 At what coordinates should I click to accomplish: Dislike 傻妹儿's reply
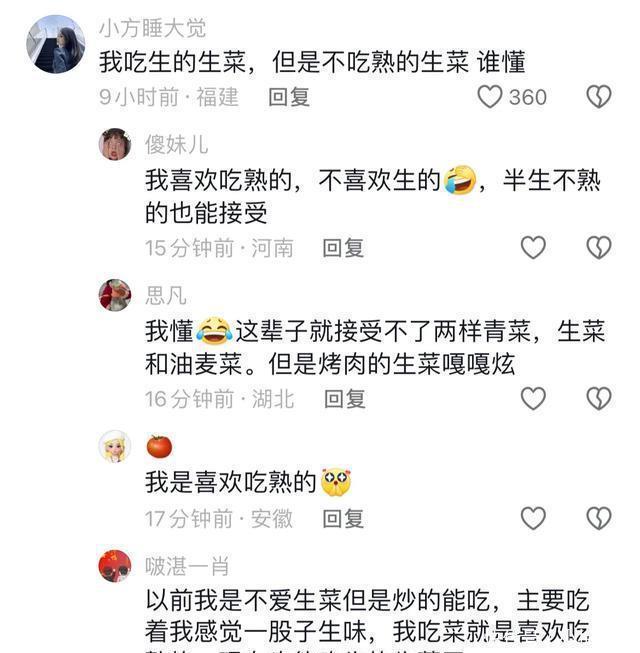[x=598, y=247]
